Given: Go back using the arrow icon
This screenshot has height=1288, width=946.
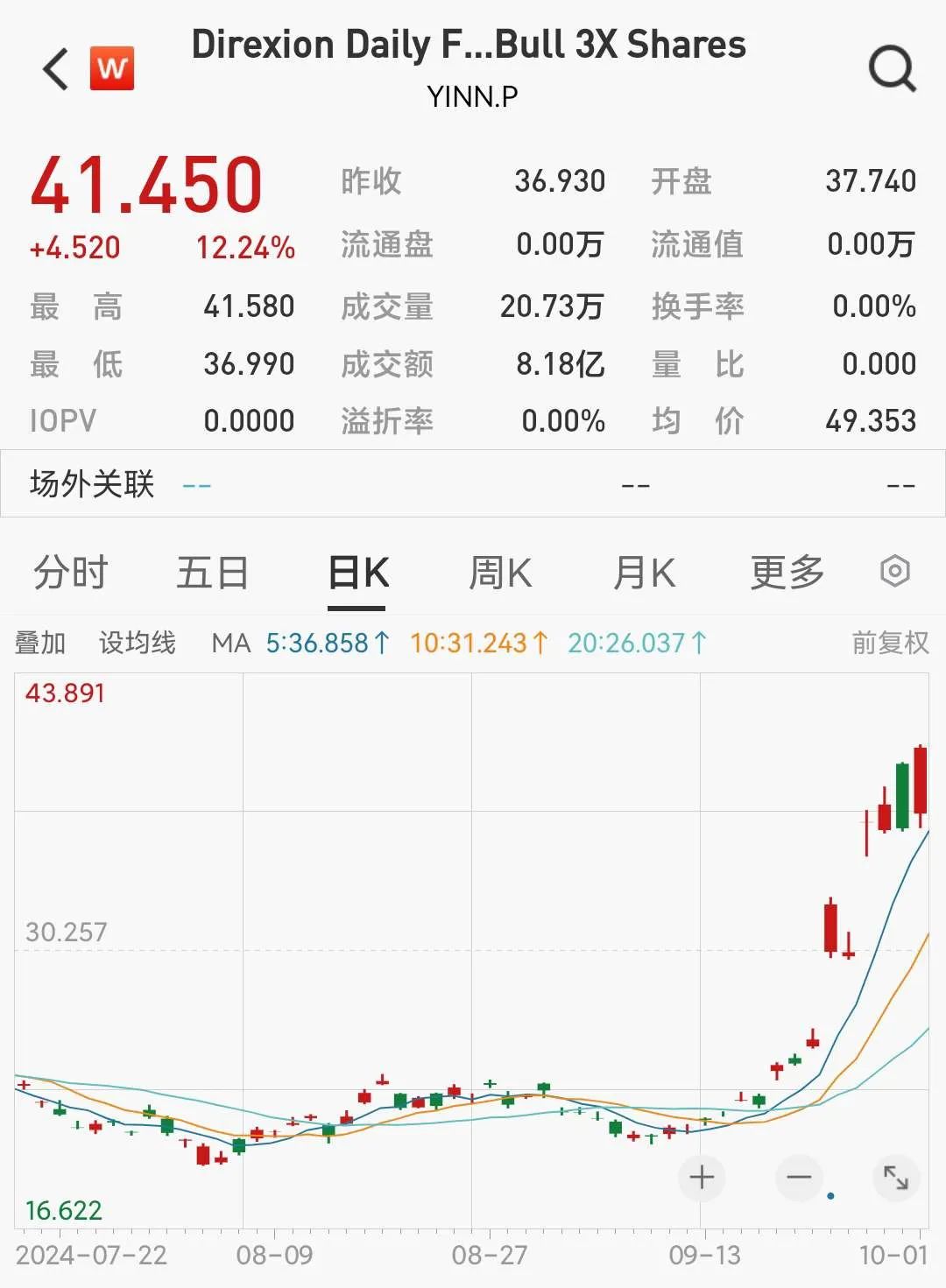Looking at the screenshot, I should (56, 69).
